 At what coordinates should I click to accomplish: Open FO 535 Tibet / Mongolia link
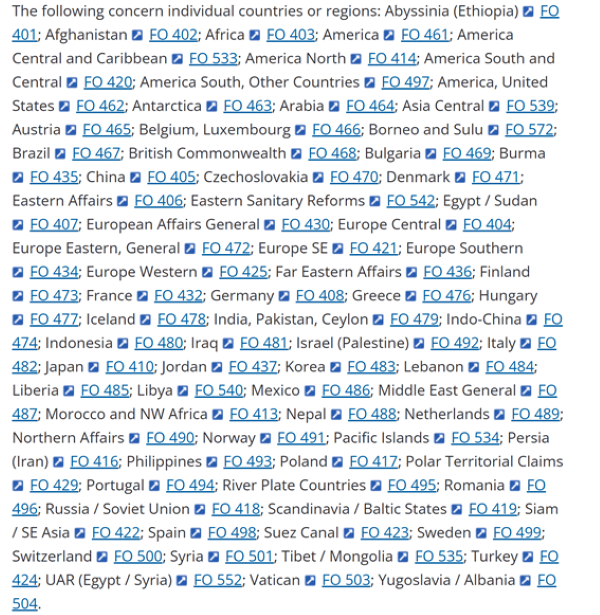(439, 557)
